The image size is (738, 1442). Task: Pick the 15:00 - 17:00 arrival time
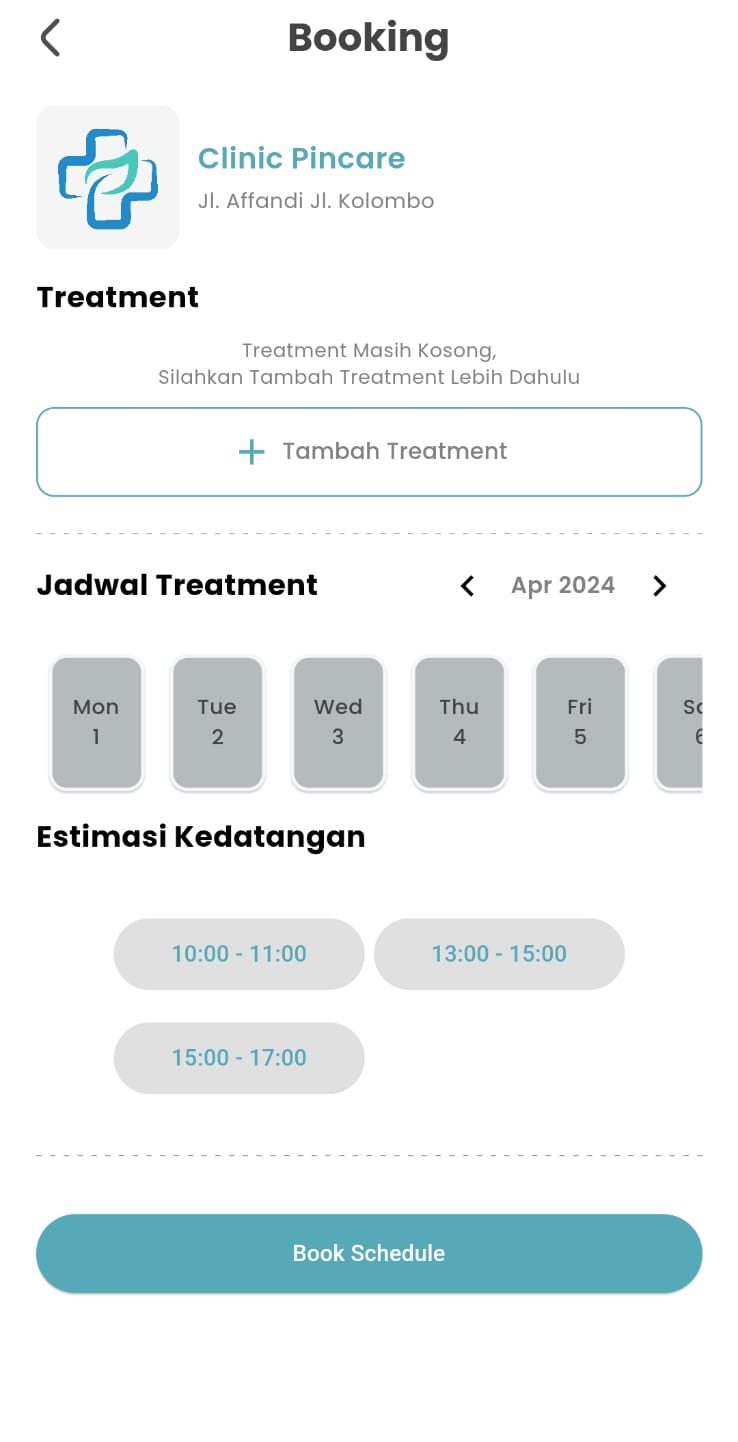pyautogui.click(x=239, y=1058)
